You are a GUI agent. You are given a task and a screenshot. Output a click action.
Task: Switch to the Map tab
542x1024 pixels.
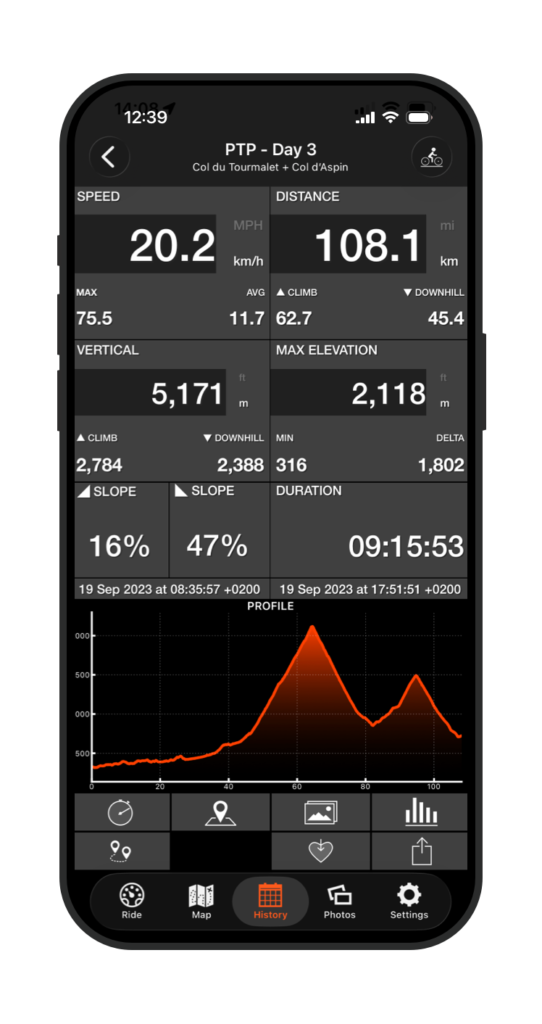tap(201, 901)
